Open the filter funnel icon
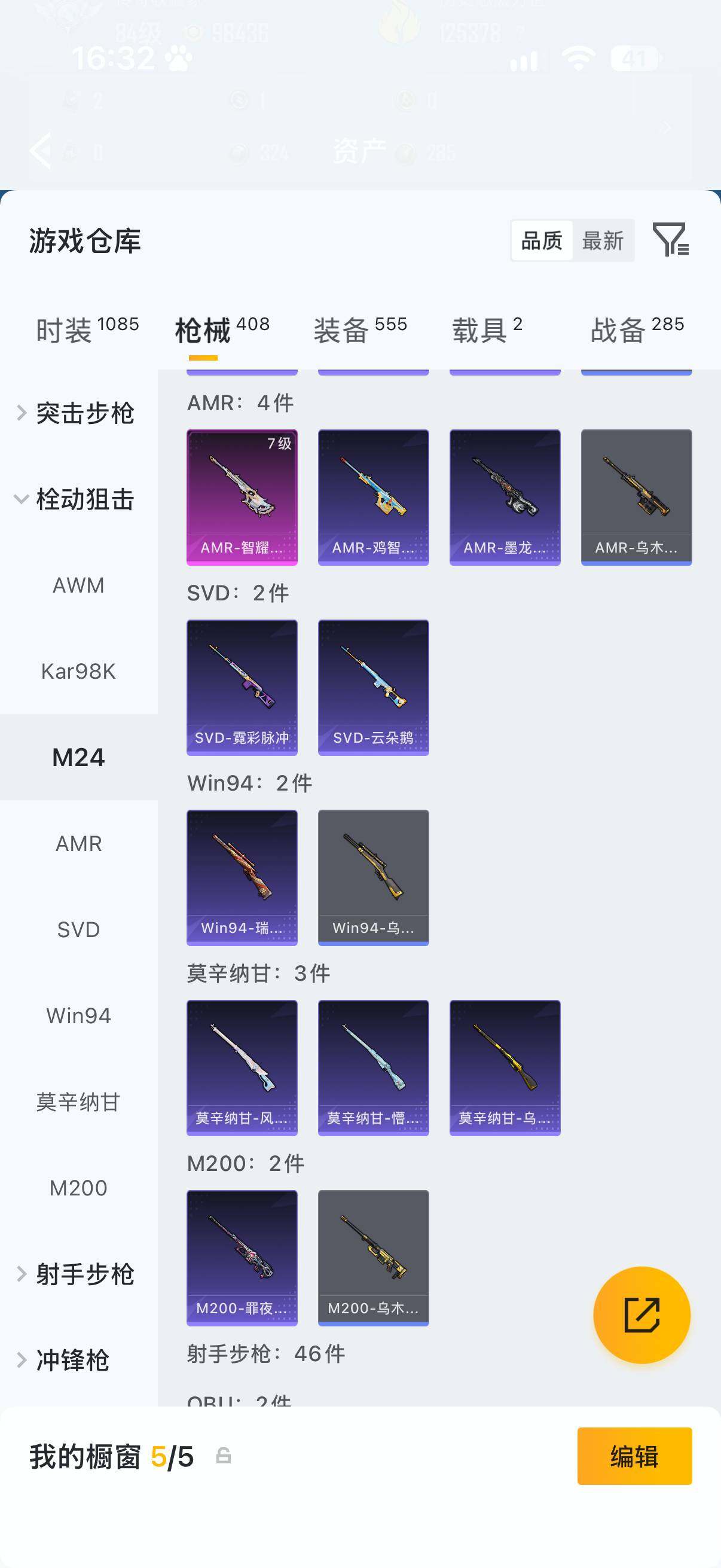 pos(670,240)
